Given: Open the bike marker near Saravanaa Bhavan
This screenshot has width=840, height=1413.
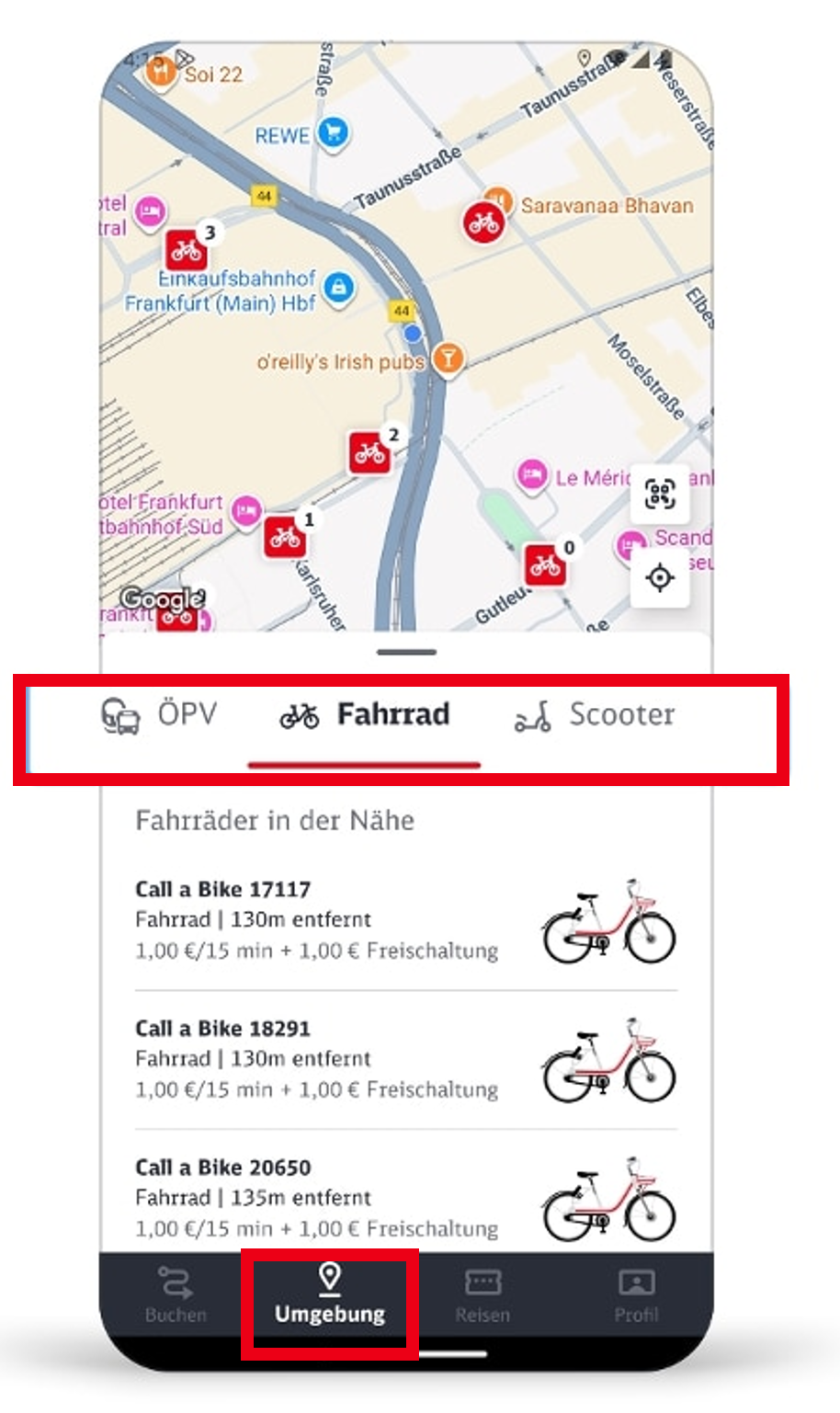Looking at the screenshot, I should pyautogui.click(x=483, y=222).
